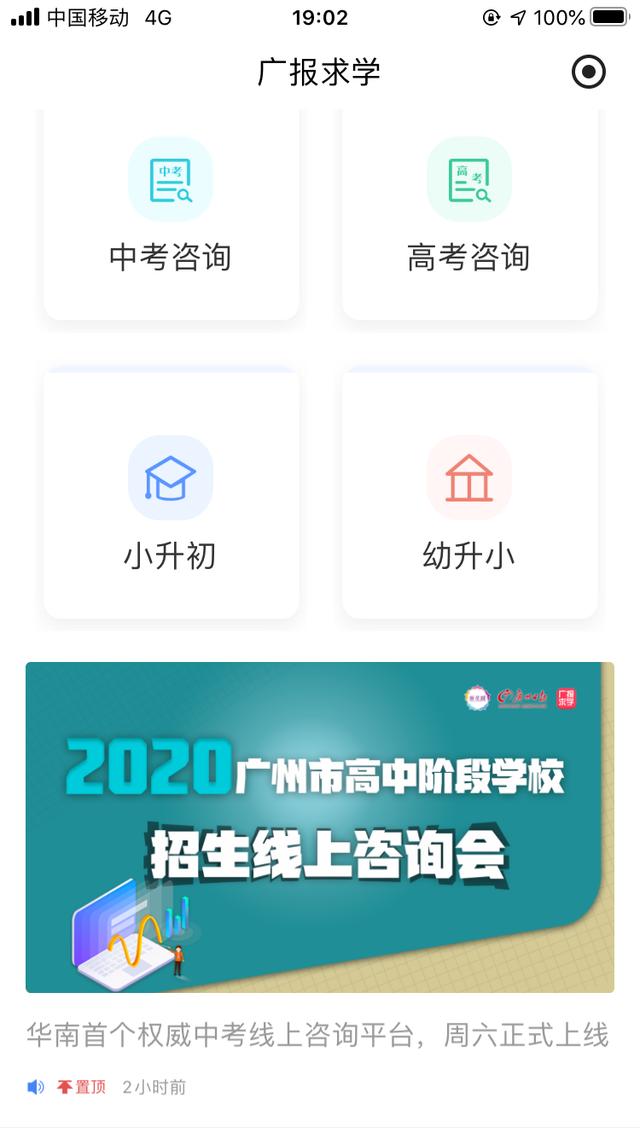Tap the capsule record icon in the header

(x=588, y=72)
